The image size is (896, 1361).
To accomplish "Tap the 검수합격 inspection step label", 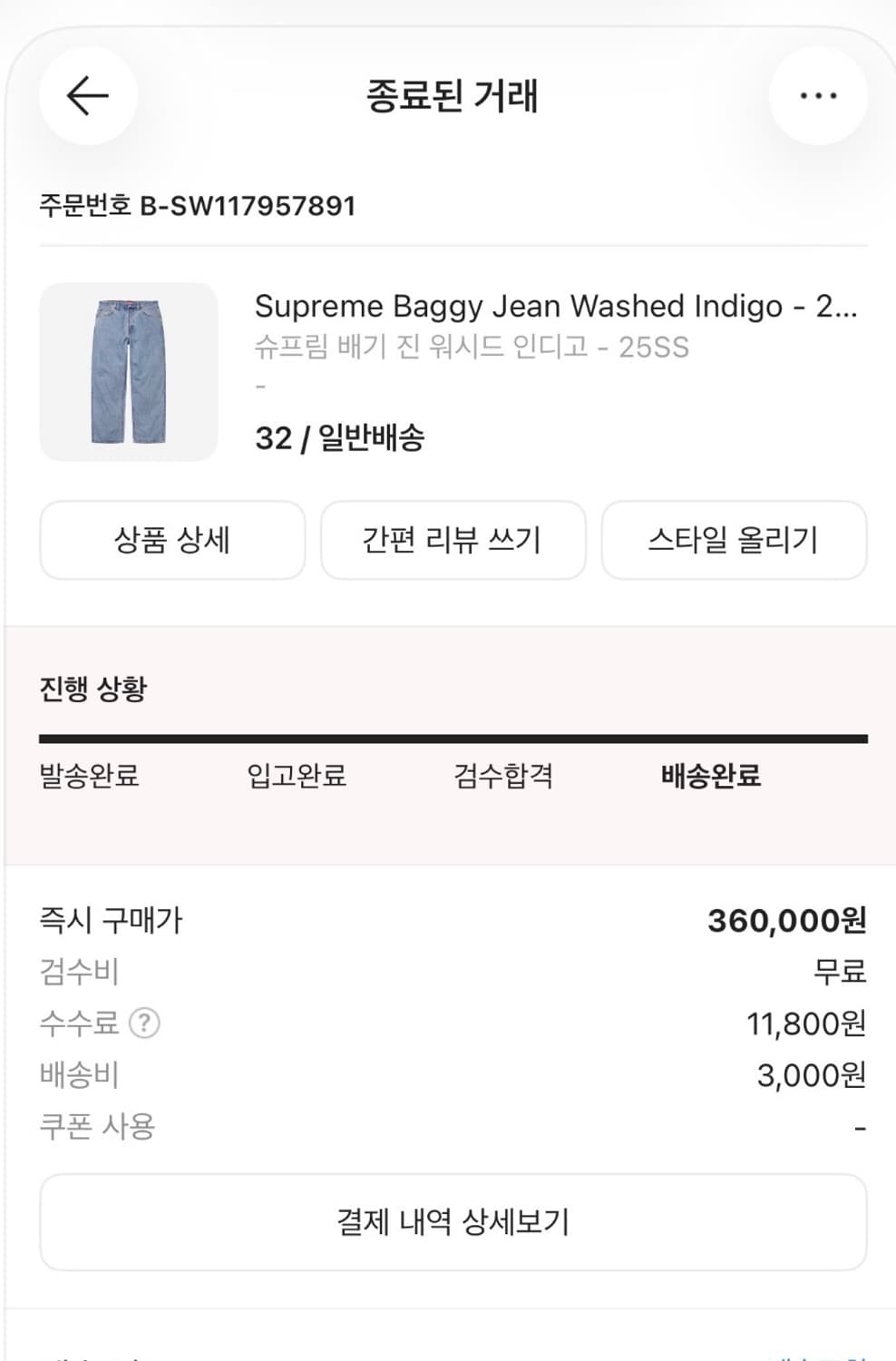I will [x=507, y=777].
